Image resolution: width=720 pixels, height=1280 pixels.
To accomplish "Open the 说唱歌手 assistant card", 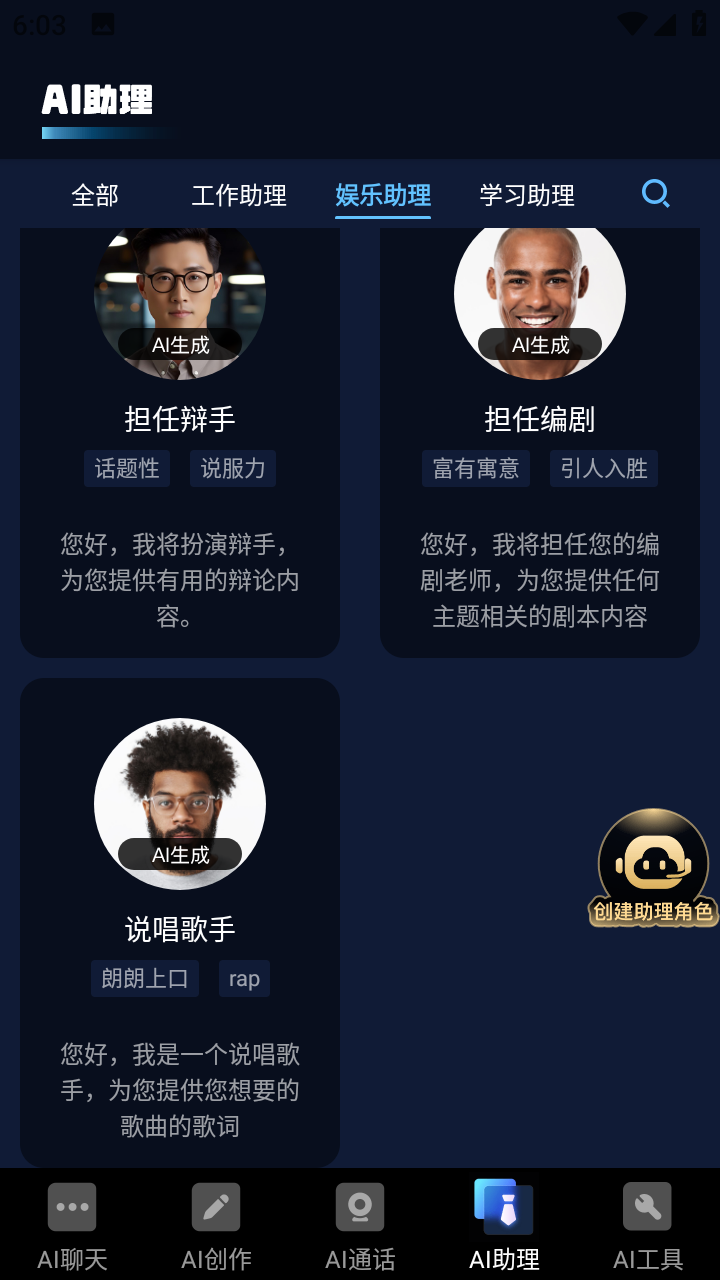I will click(180, 920).
